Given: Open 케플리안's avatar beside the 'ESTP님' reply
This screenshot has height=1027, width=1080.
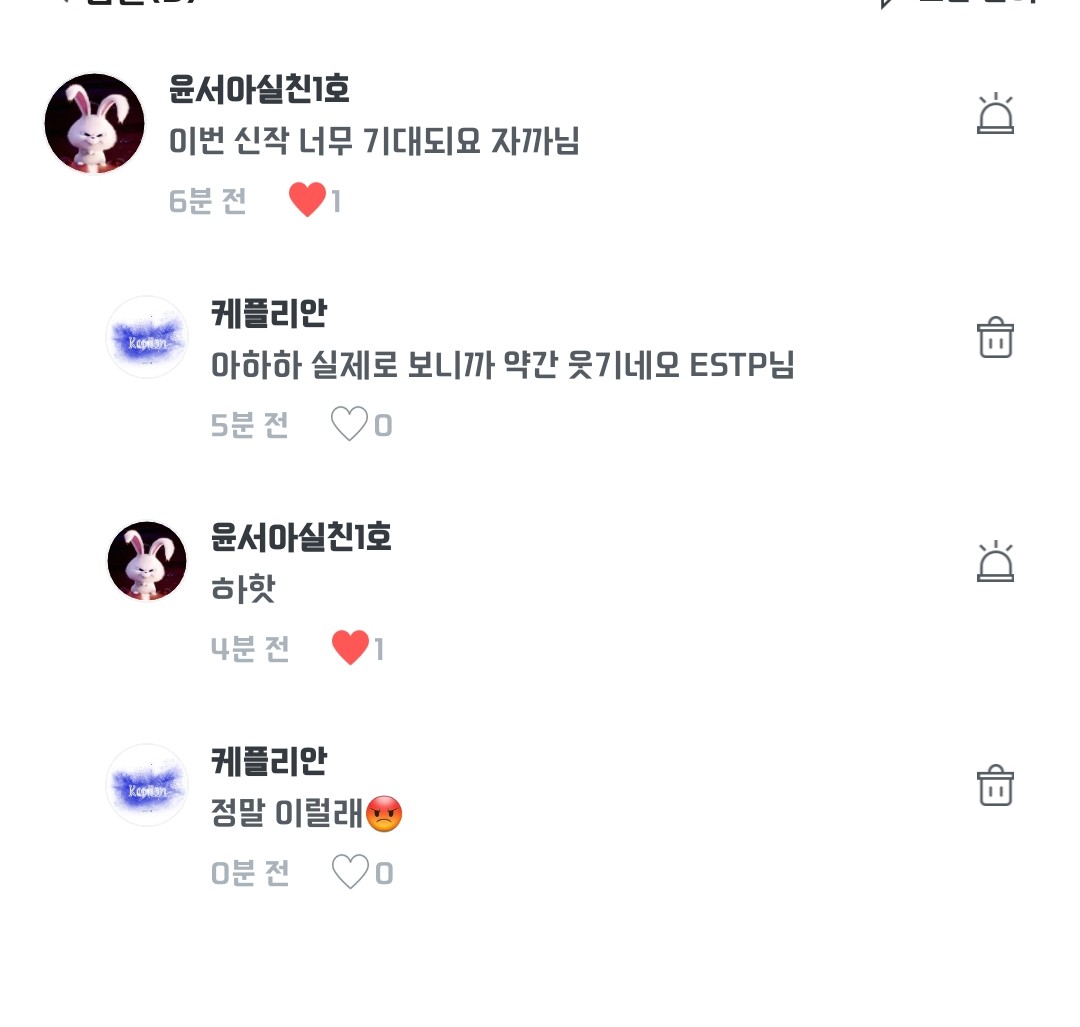Looking at the screenshot, I should pyautogui.click(x=147, y=338).
